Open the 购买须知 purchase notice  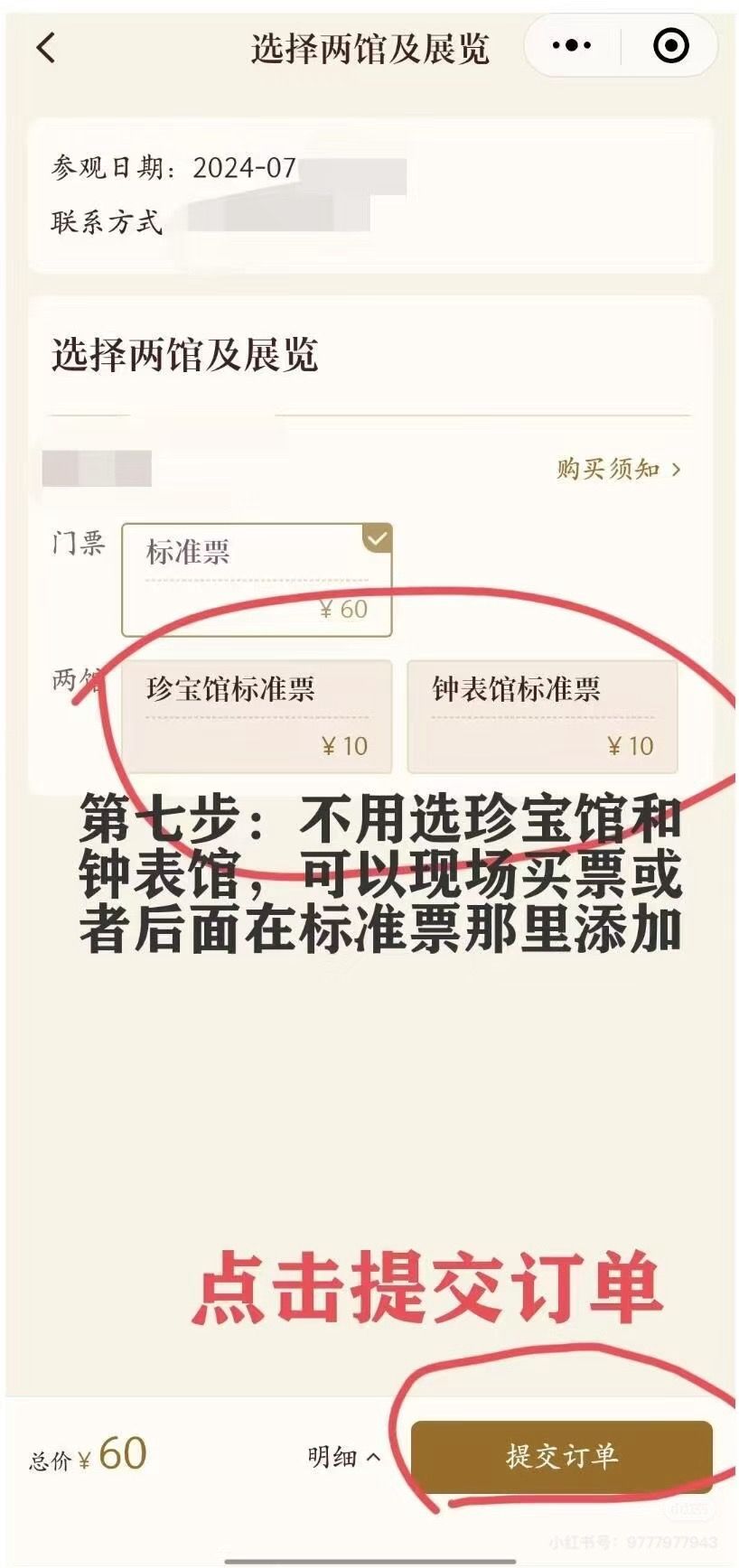point(618,470)
